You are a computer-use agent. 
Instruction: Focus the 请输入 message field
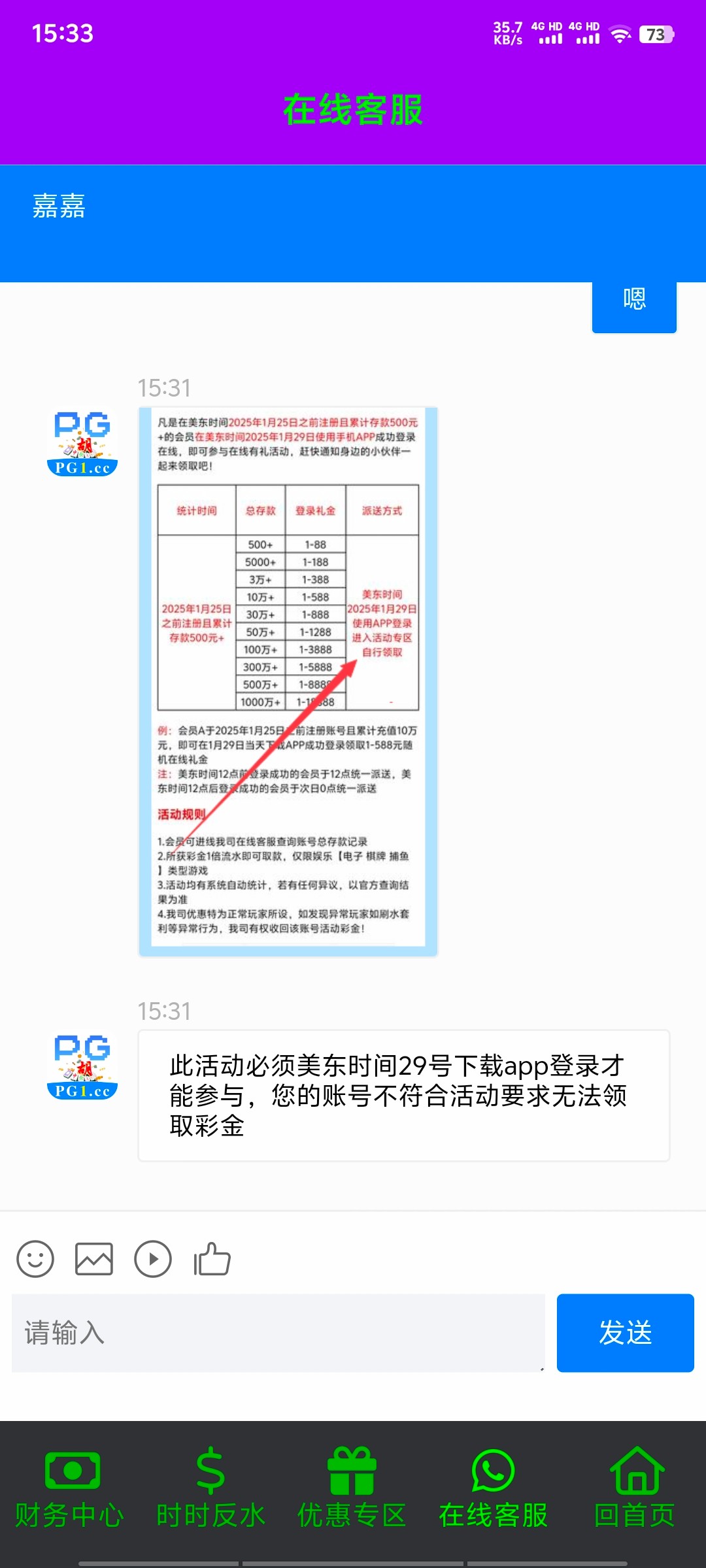(278, 1333)
